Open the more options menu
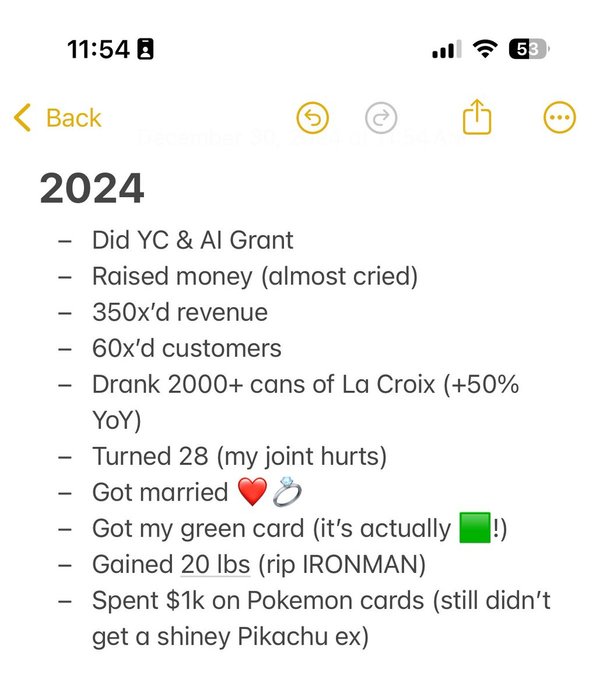Screen dimensions: 603x700 (559, 118)
